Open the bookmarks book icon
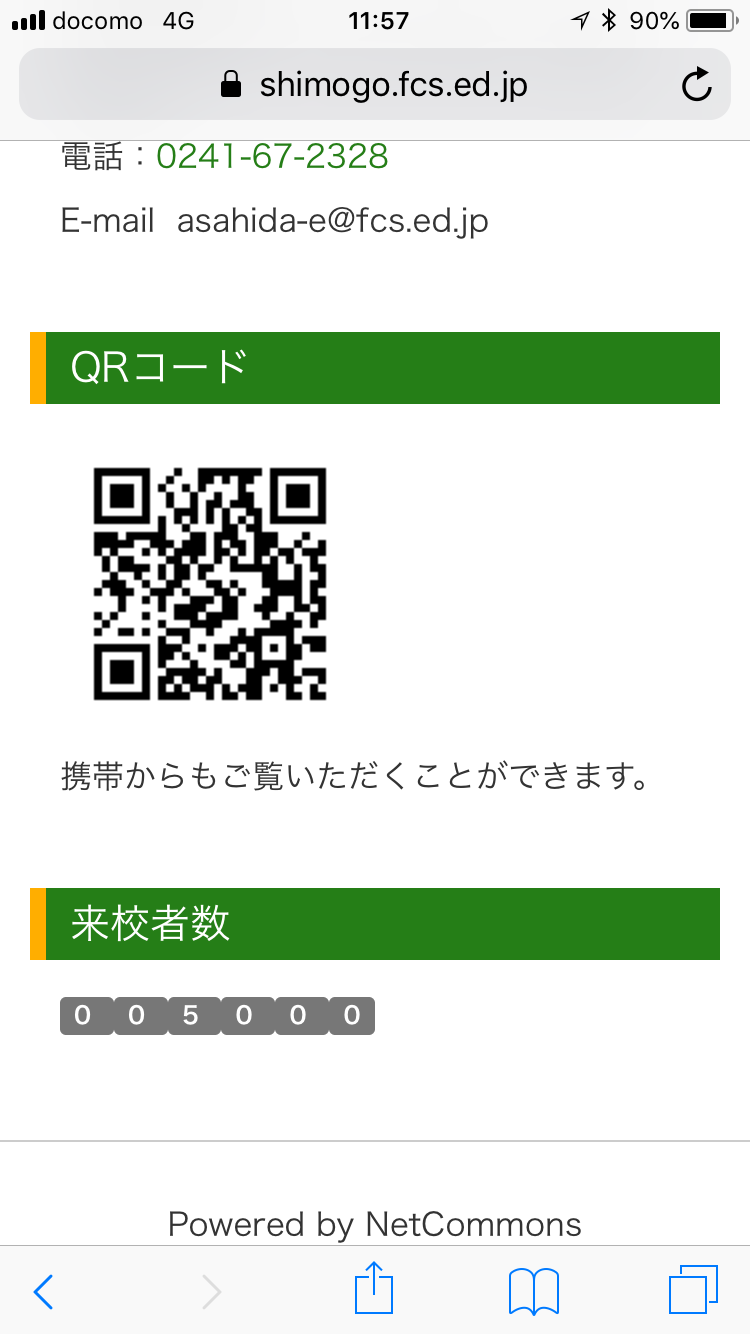The image size is (750, 1334). [534, 1291]
